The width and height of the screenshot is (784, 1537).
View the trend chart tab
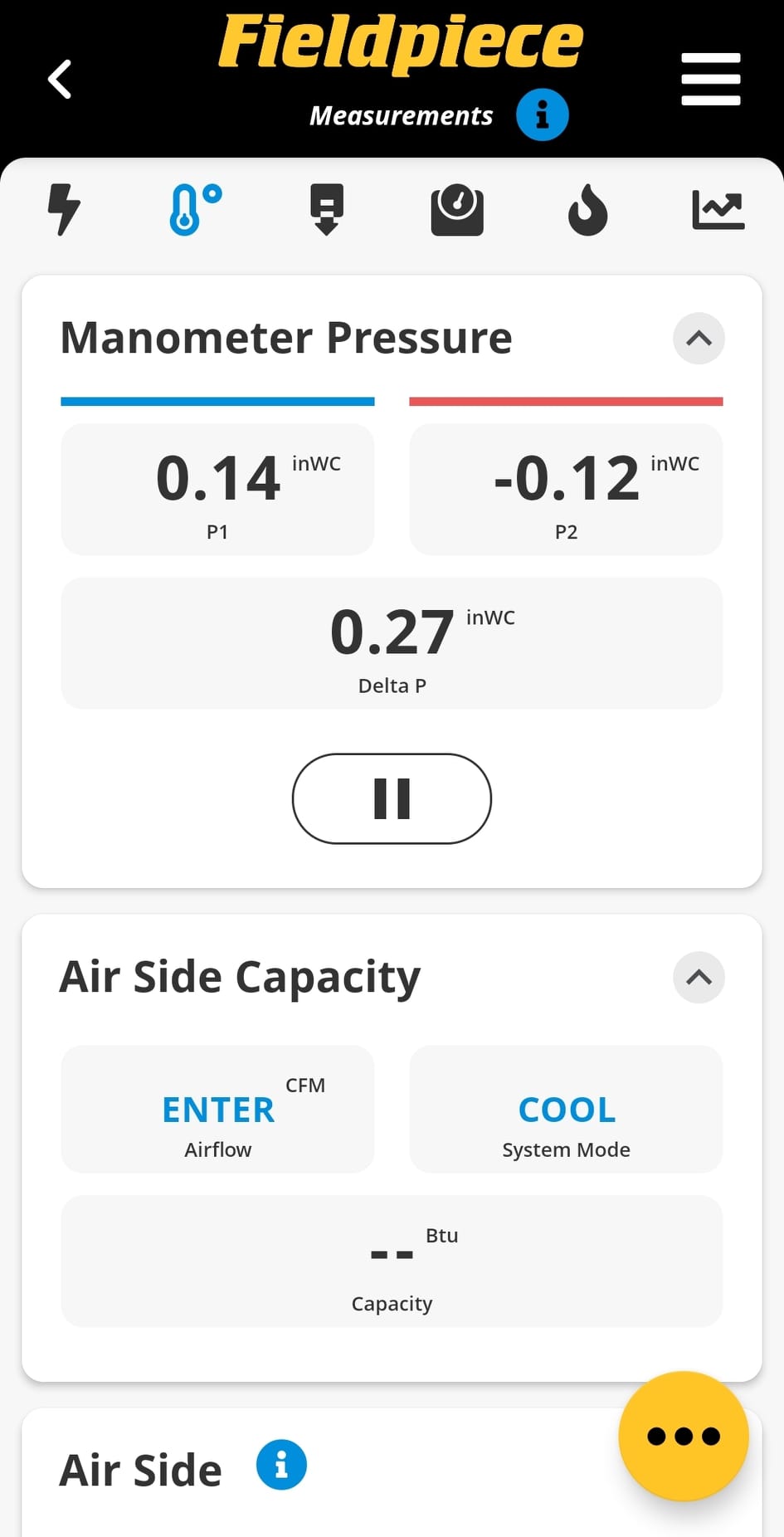pyautogui.click(x=718, y=209)
